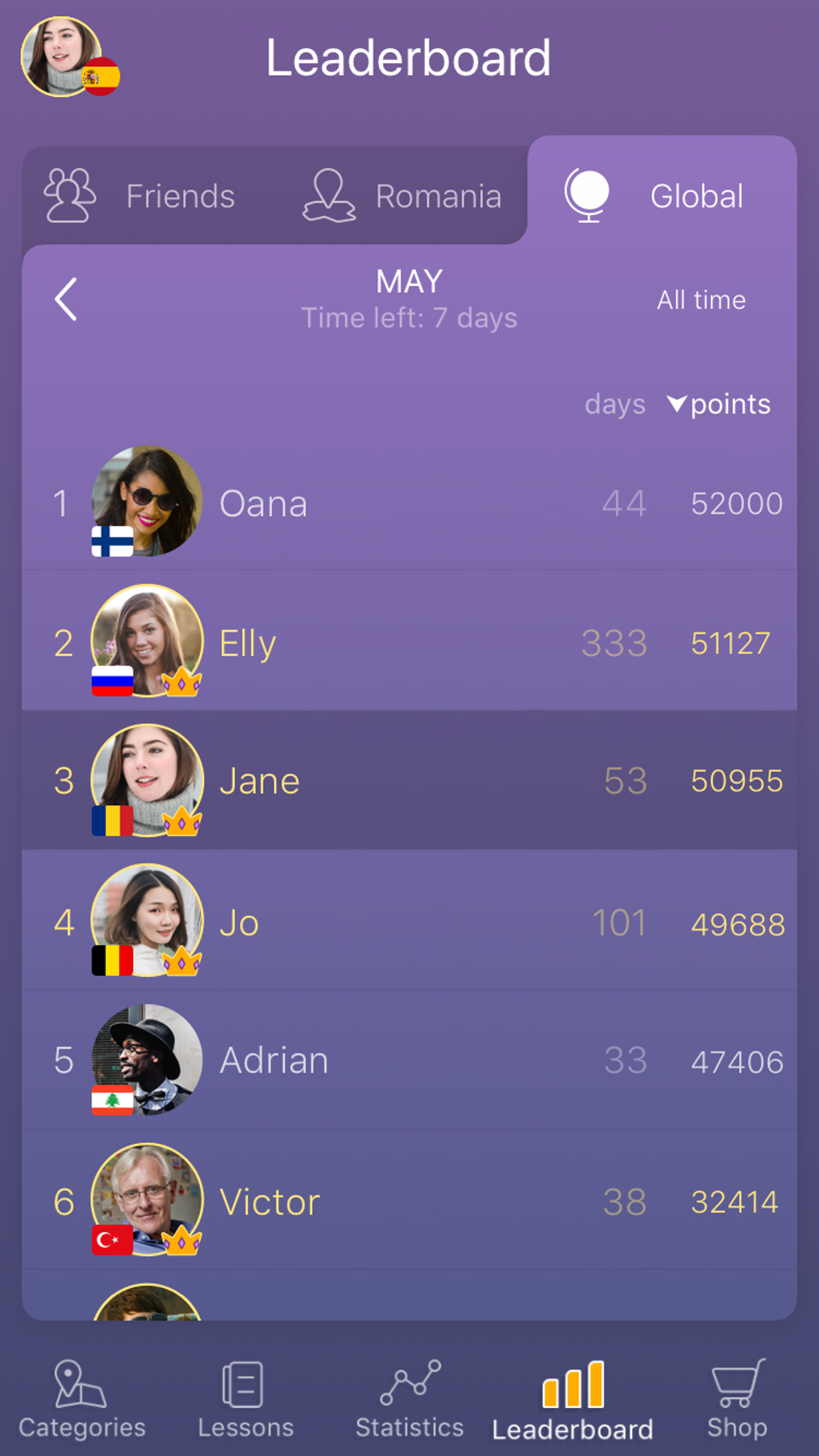
Task: Open your profile avatar
Action: [x=63, y=56]
